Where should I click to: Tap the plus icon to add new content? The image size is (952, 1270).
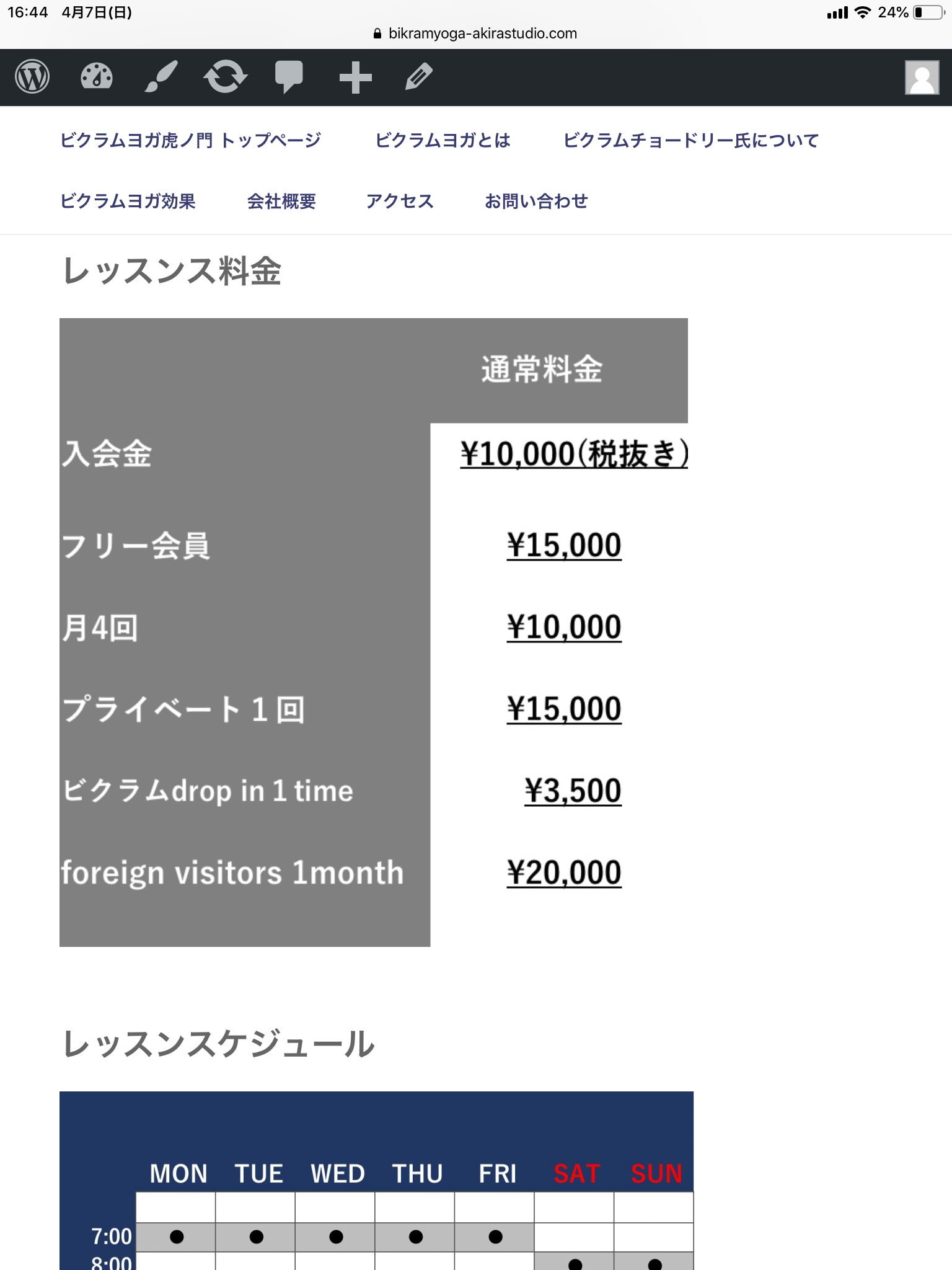(x=356, y=78)
